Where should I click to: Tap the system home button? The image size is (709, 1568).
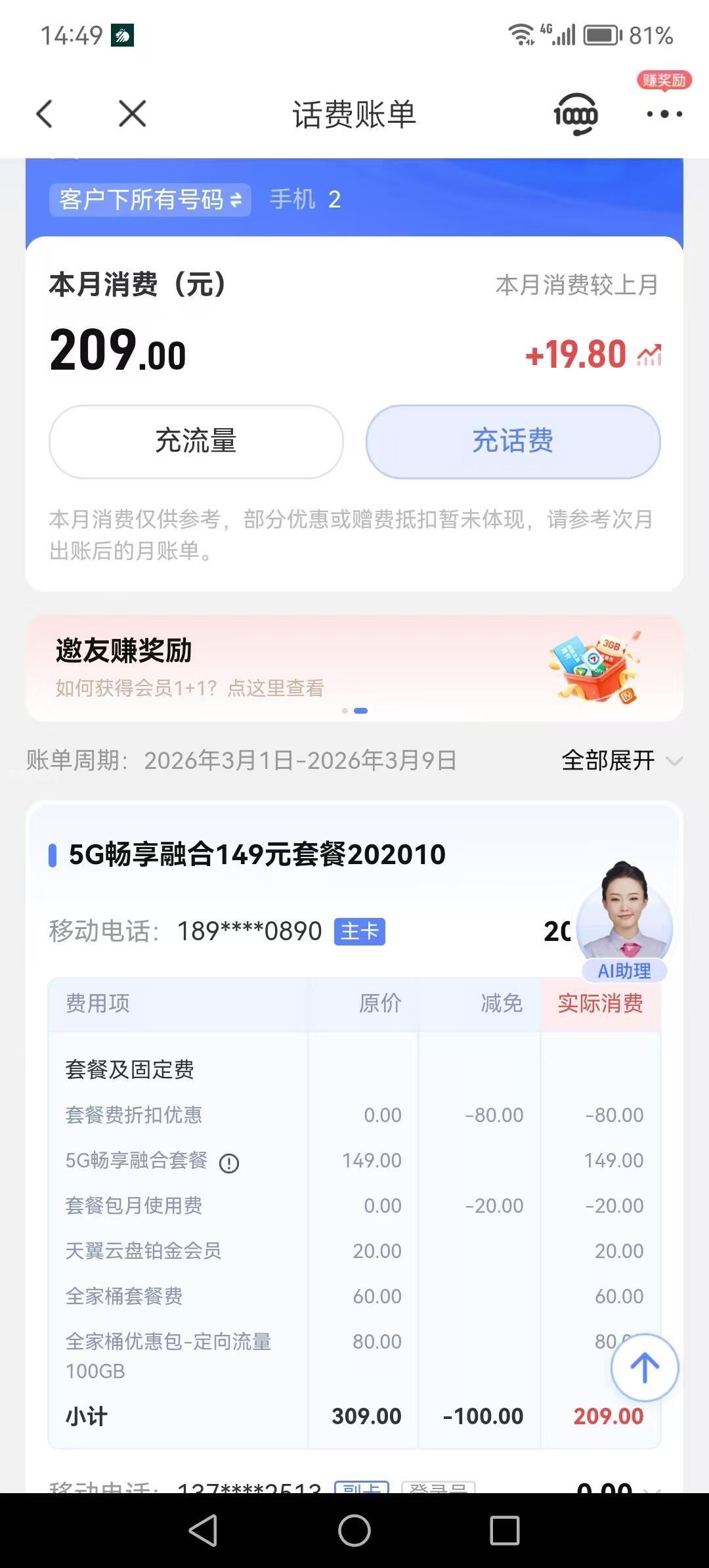pyautogui.click(x=354, y=1530)
